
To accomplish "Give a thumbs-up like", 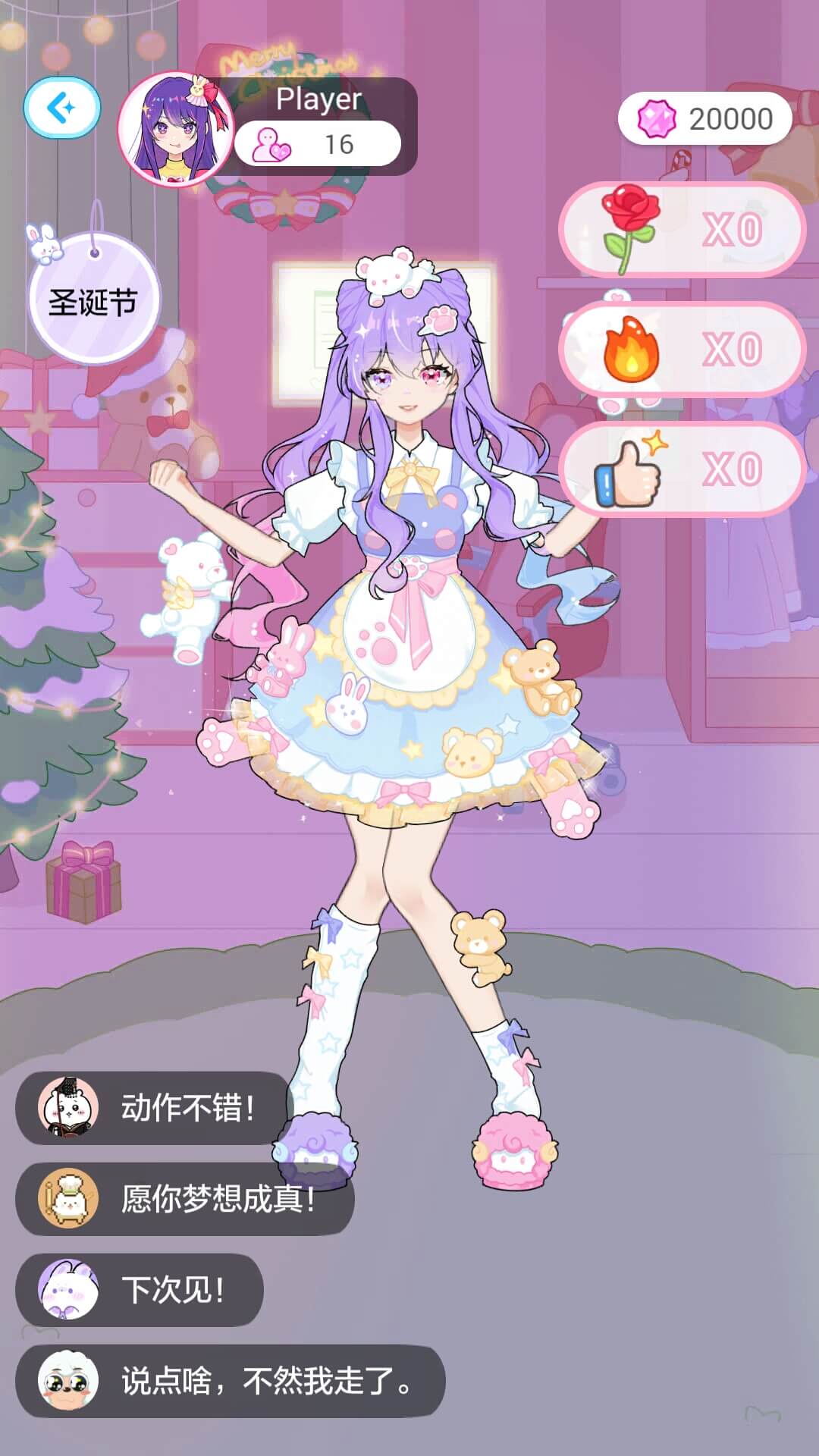I will (x=681, y=469).
